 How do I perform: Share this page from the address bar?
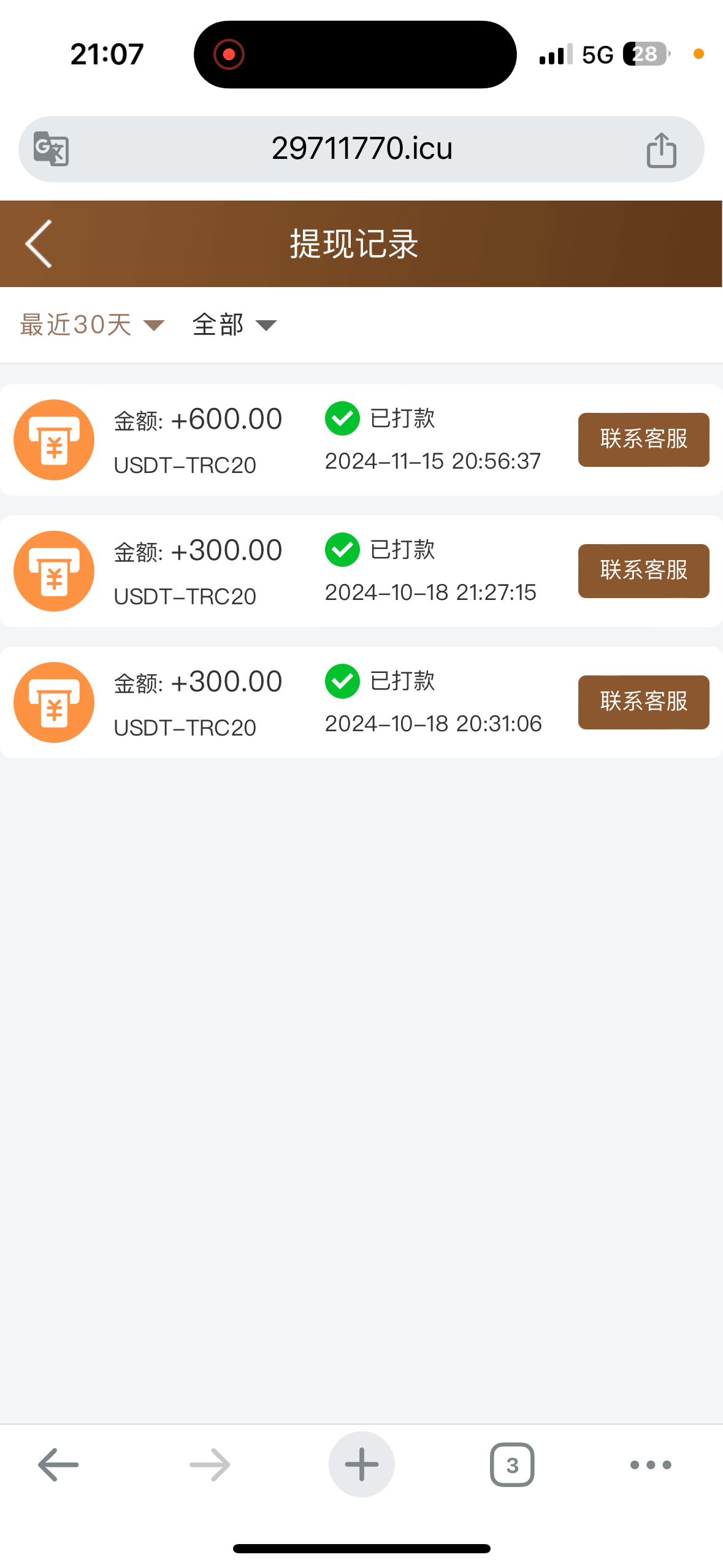661,150
